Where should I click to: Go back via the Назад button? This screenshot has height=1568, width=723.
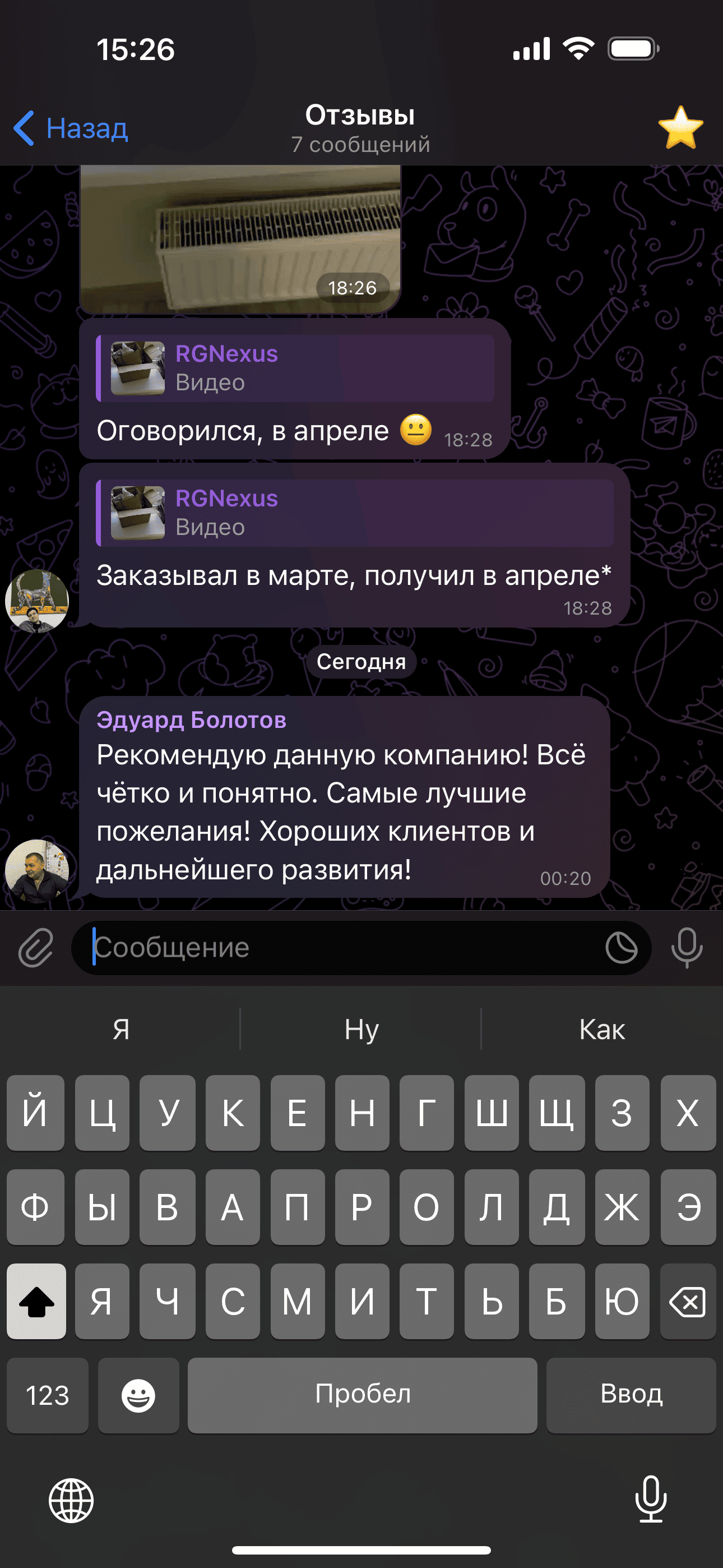(x=71, y=128)
